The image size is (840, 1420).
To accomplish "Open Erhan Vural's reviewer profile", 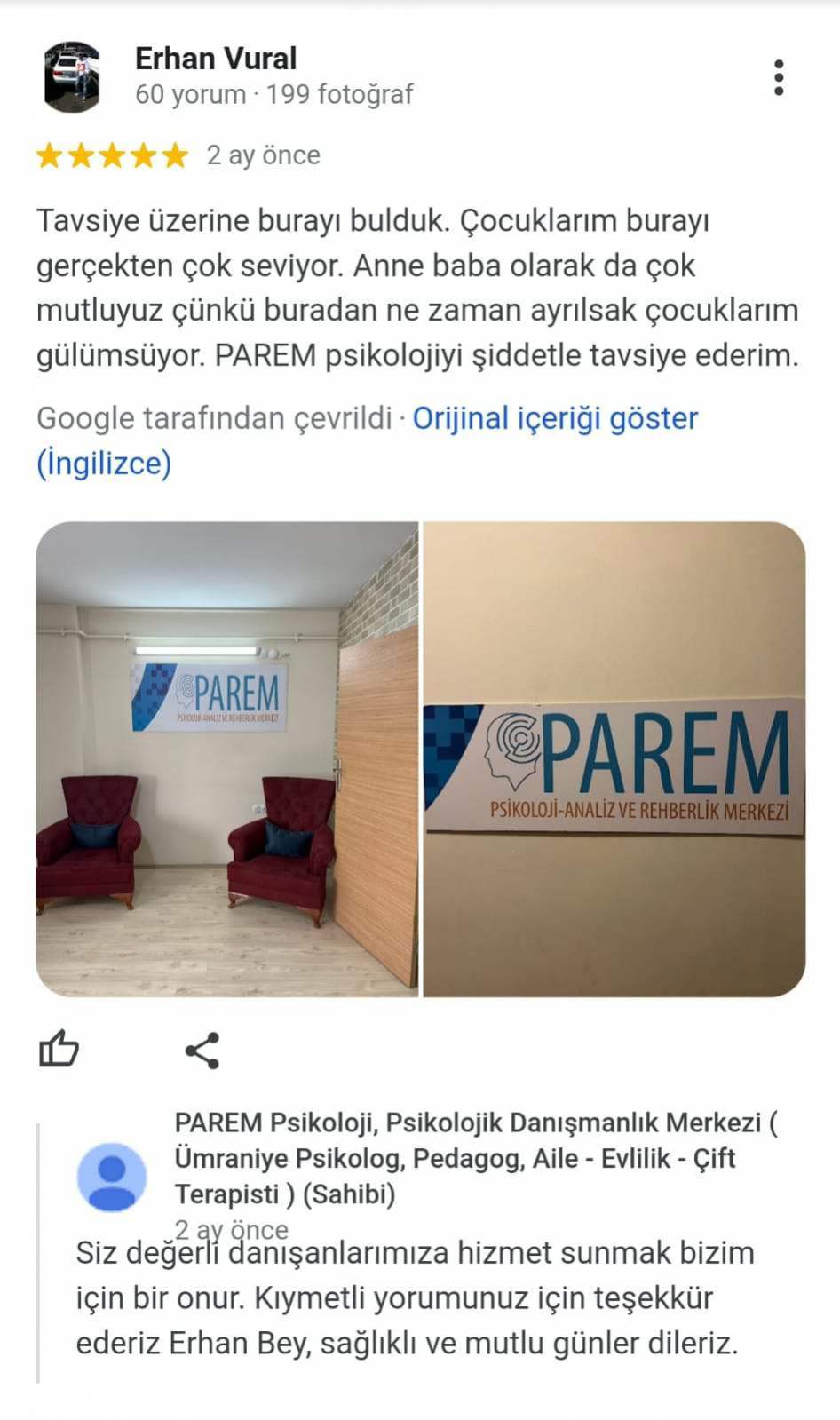I will pyautogui.click(x=215, y=59).
